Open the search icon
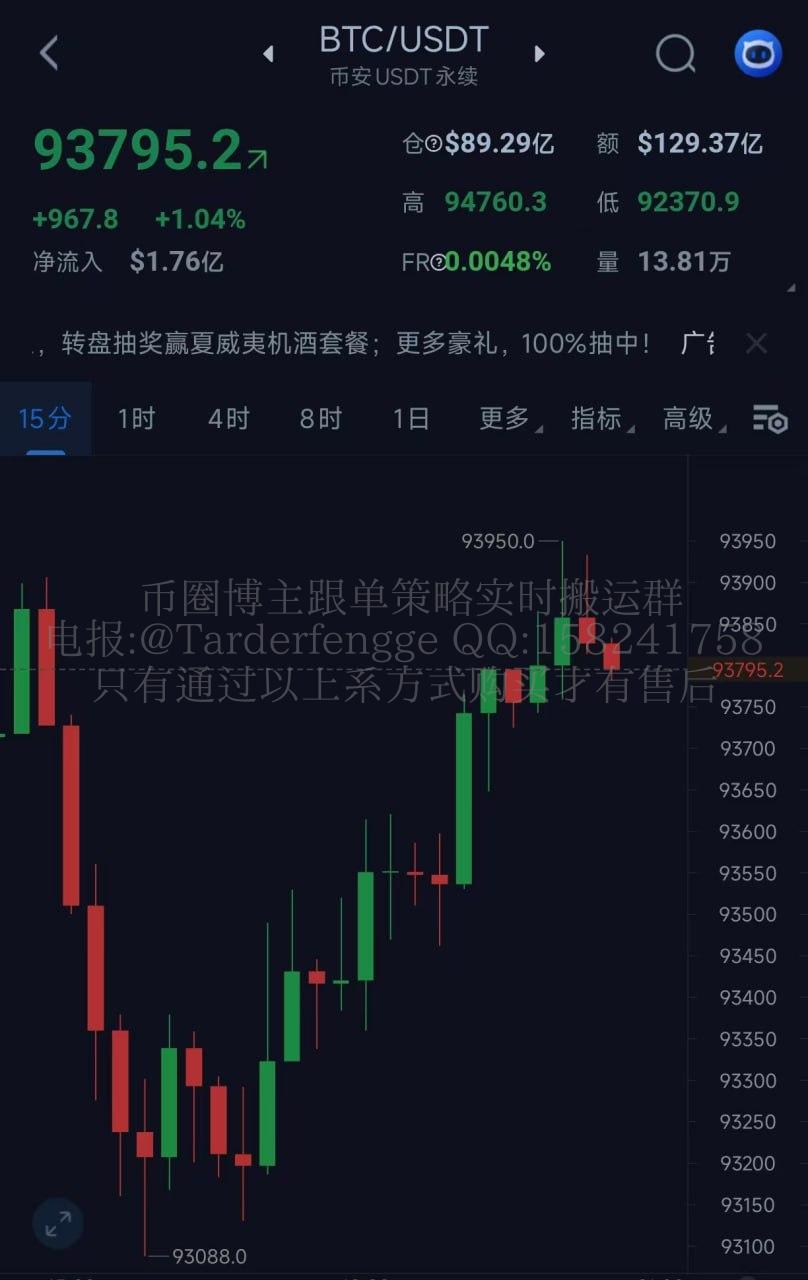808x1280 pixels. (x=675, y=53)
